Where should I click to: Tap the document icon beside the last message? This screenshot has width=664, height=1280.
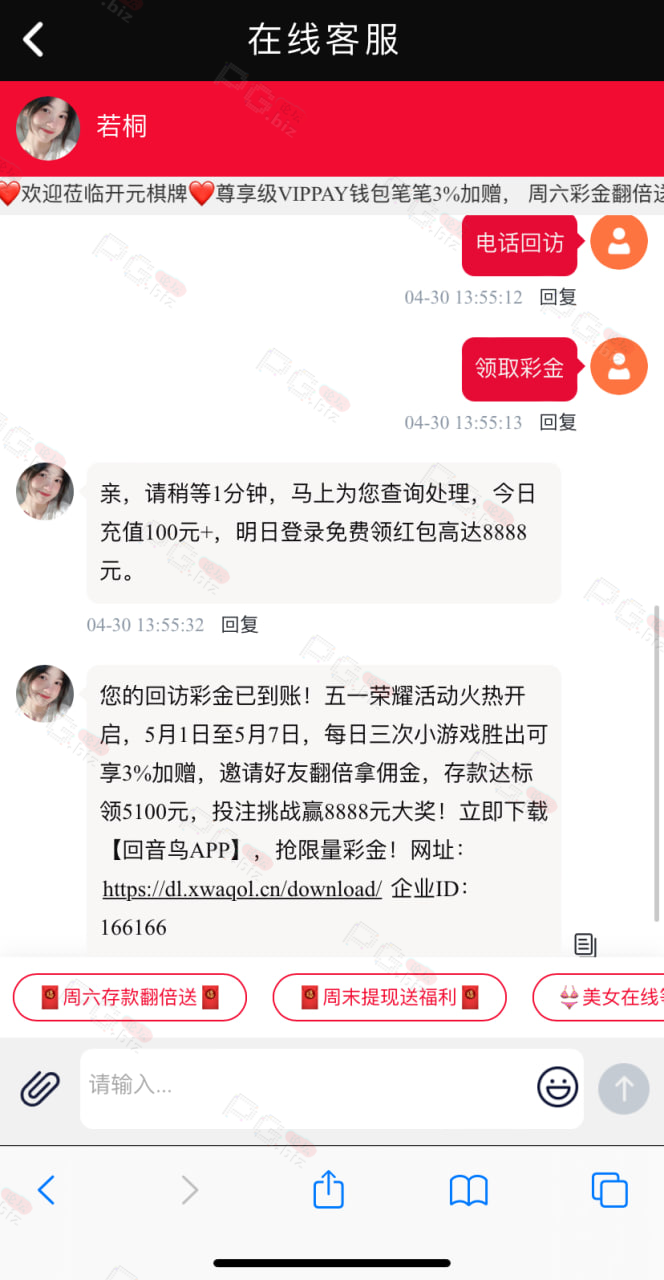coord(585,944)
